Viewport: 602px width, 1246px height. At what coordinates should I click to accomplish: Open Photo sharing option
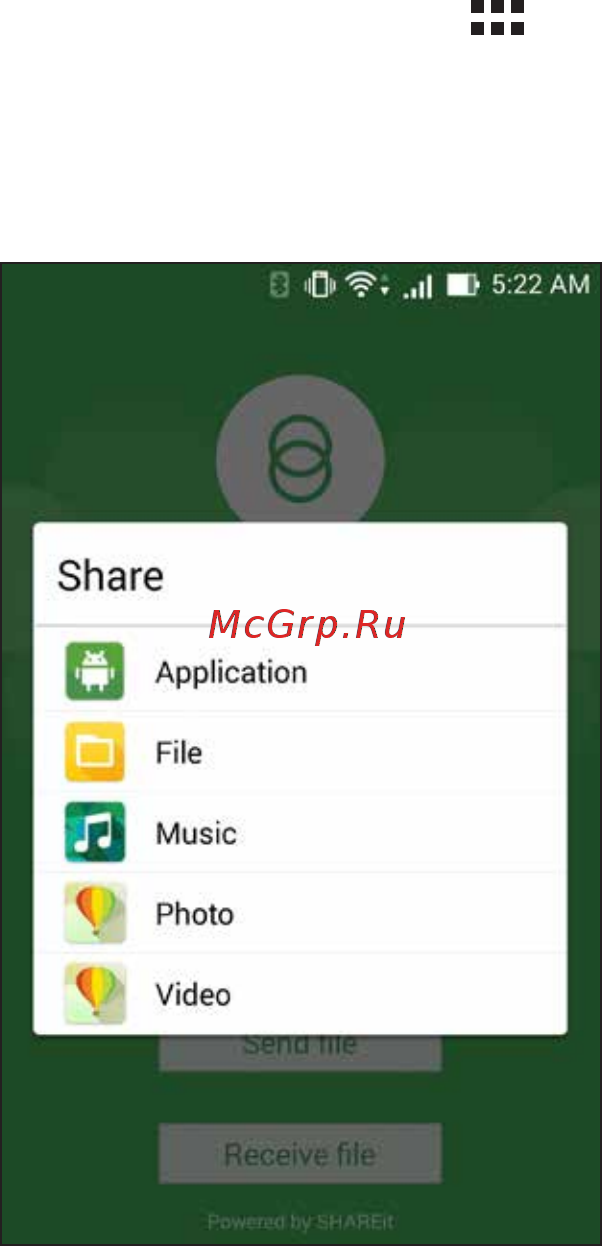(x=194, y=914)
